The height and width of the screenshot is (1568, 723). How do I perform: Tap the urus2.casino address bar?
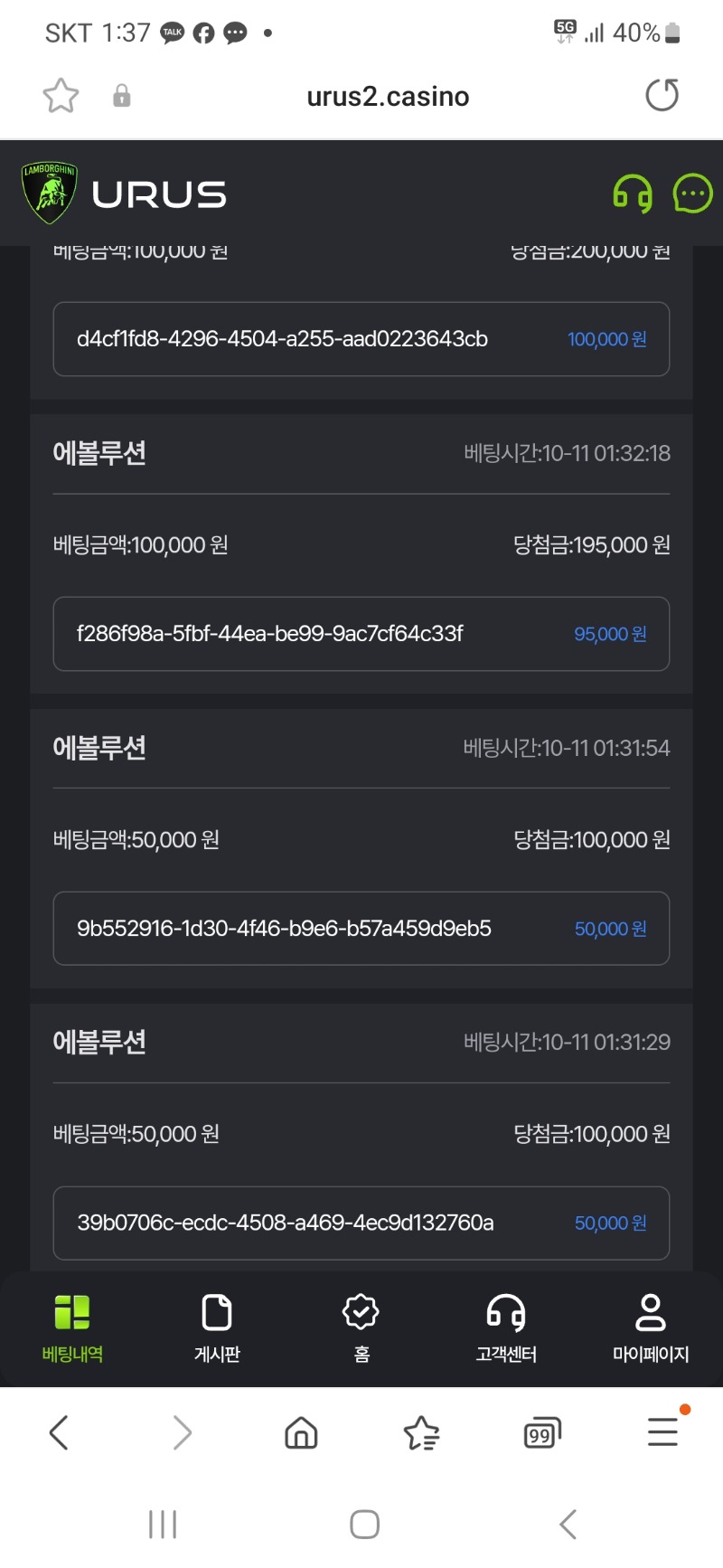pos(388,96)
